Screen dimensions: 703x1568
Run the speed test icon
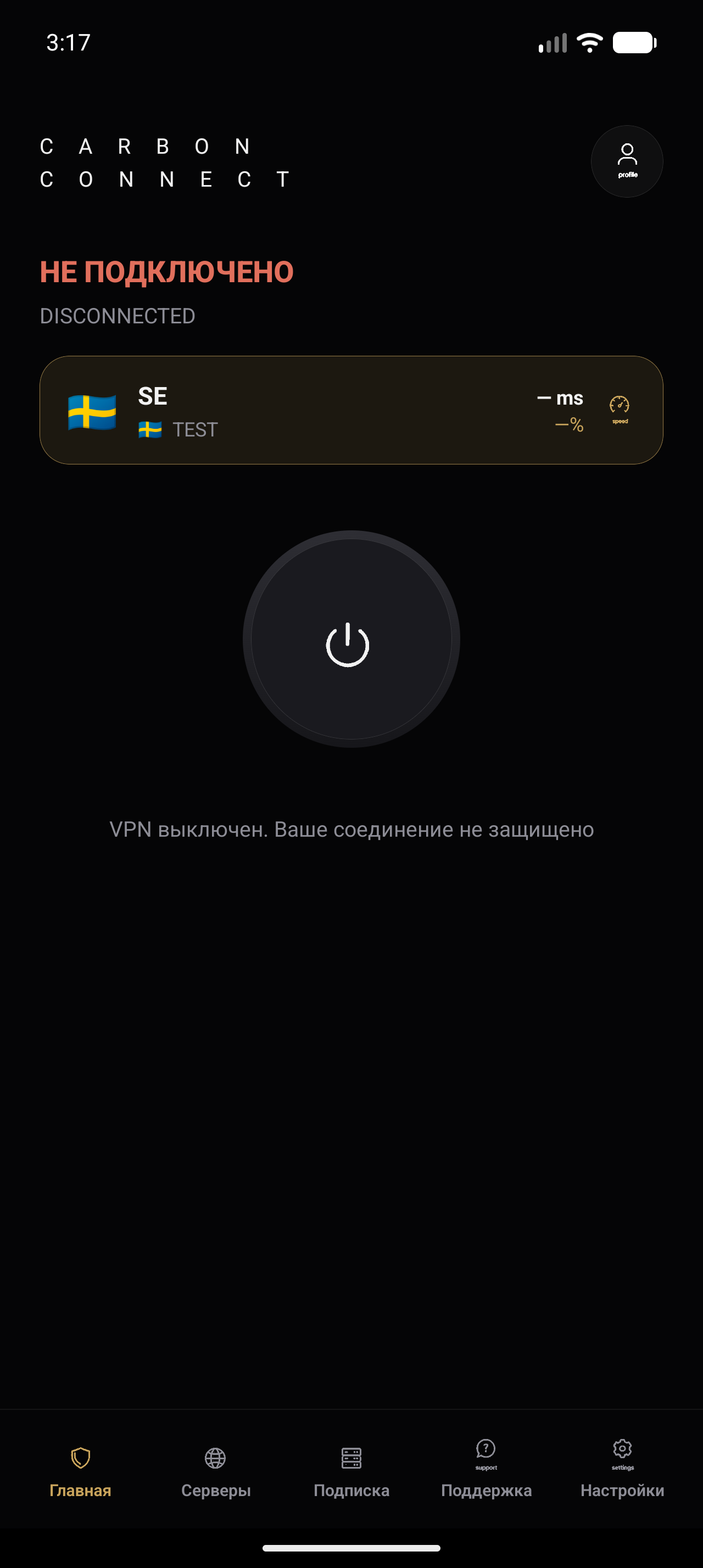[620, 410]
